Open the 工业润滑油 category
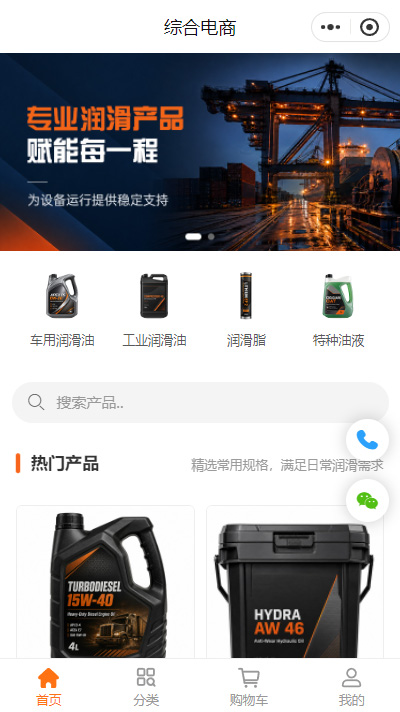 [x=154, y=310]
